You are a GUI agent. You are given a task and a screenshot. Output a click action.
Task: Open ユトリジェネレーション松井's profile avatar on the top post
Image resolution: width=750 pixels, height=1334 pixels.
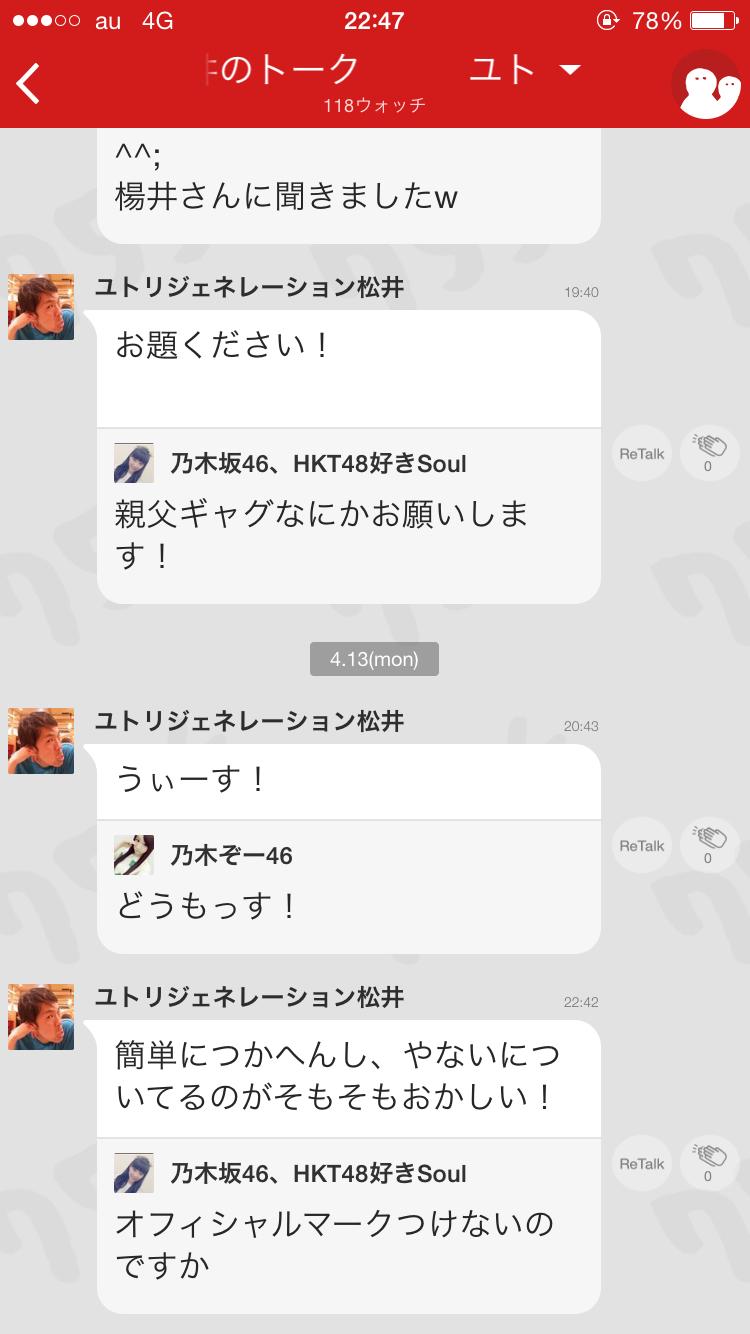[x=40, y=307]
